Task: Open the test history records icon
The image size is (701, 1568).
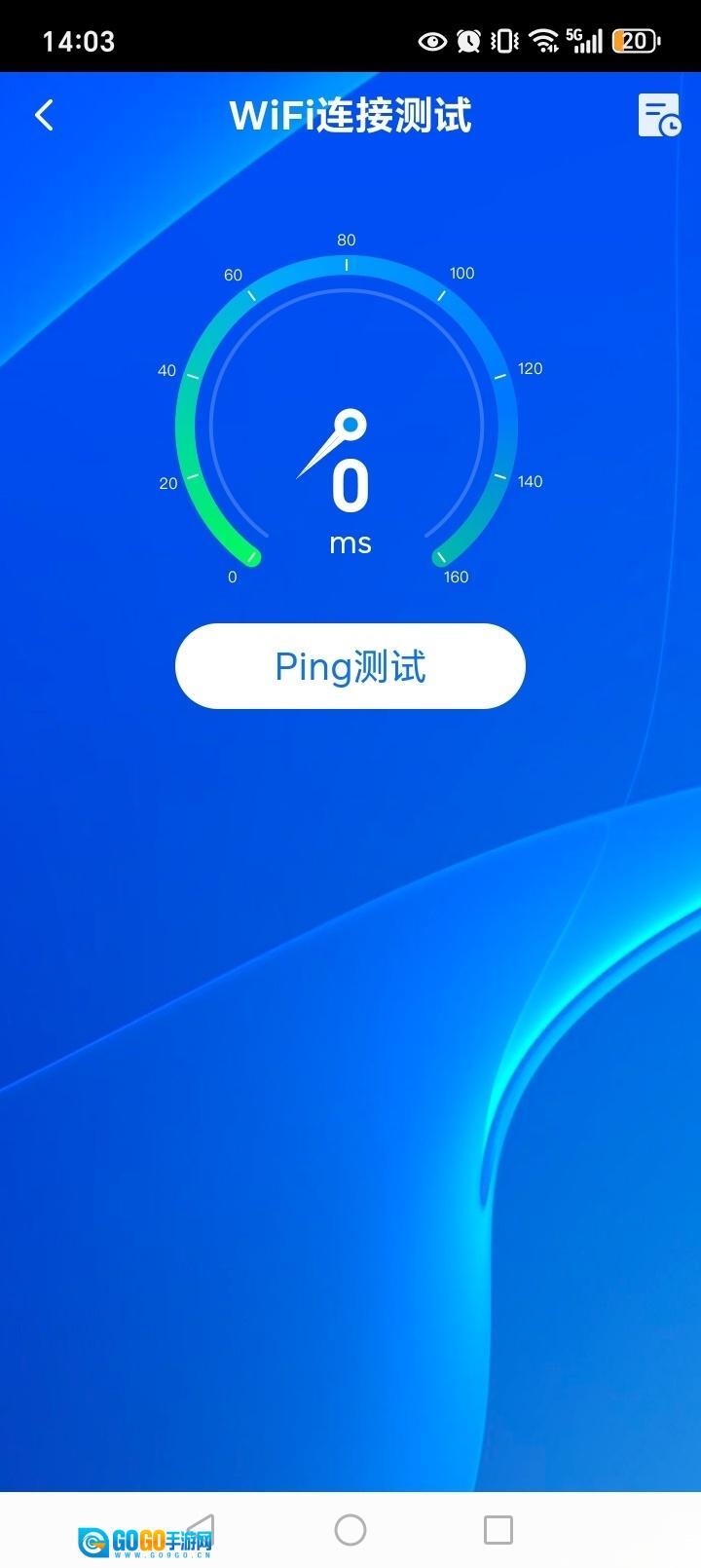Action: (658, 116)
